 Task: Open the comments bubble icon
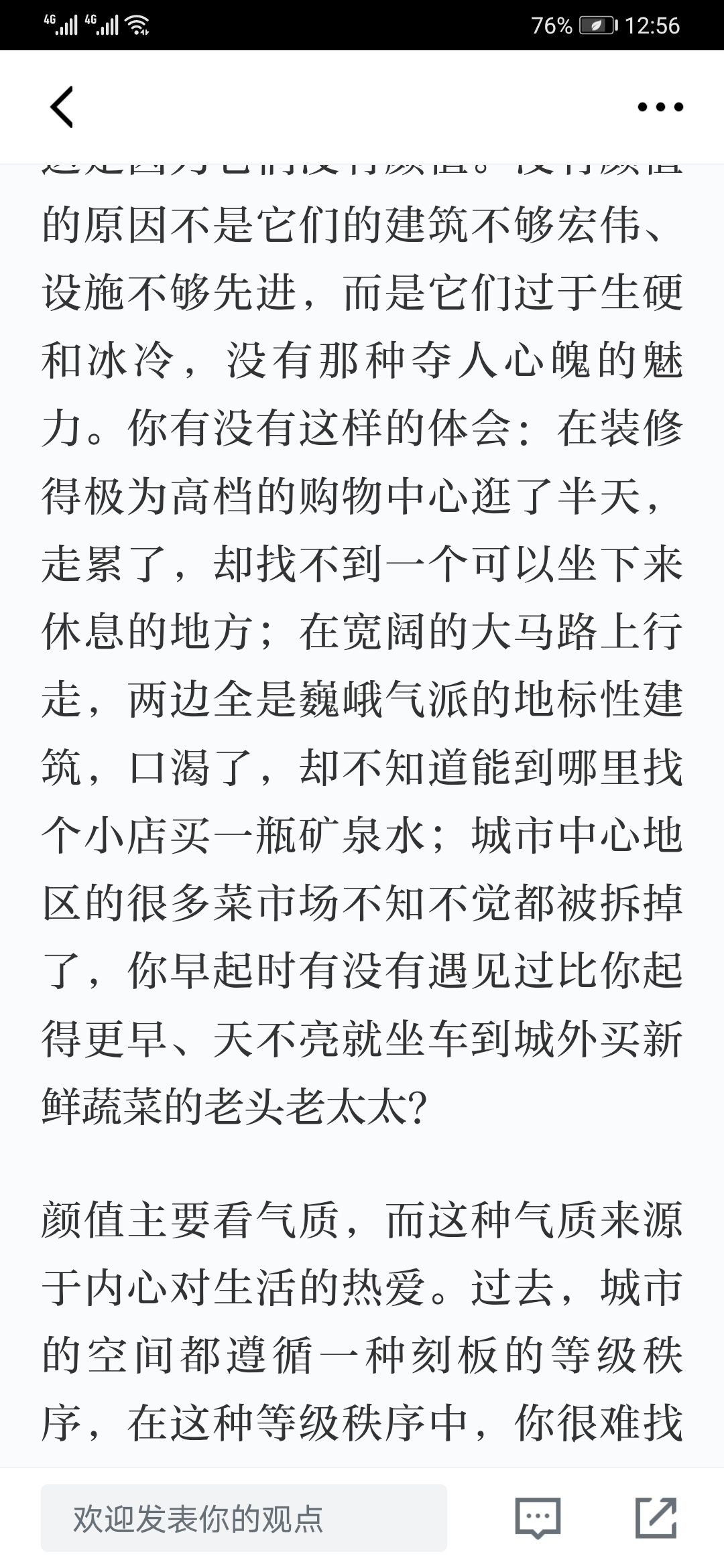(538, 1518)
